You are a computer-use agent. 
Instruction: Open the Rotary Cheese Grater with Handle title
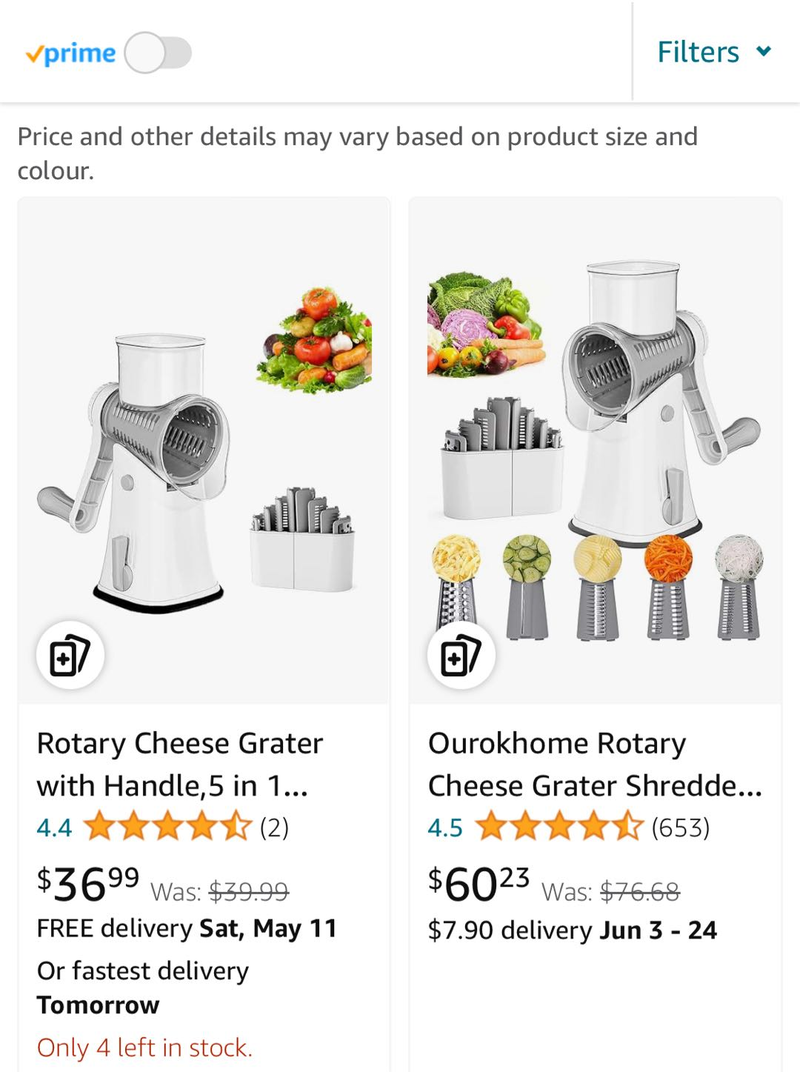(180, 765)
